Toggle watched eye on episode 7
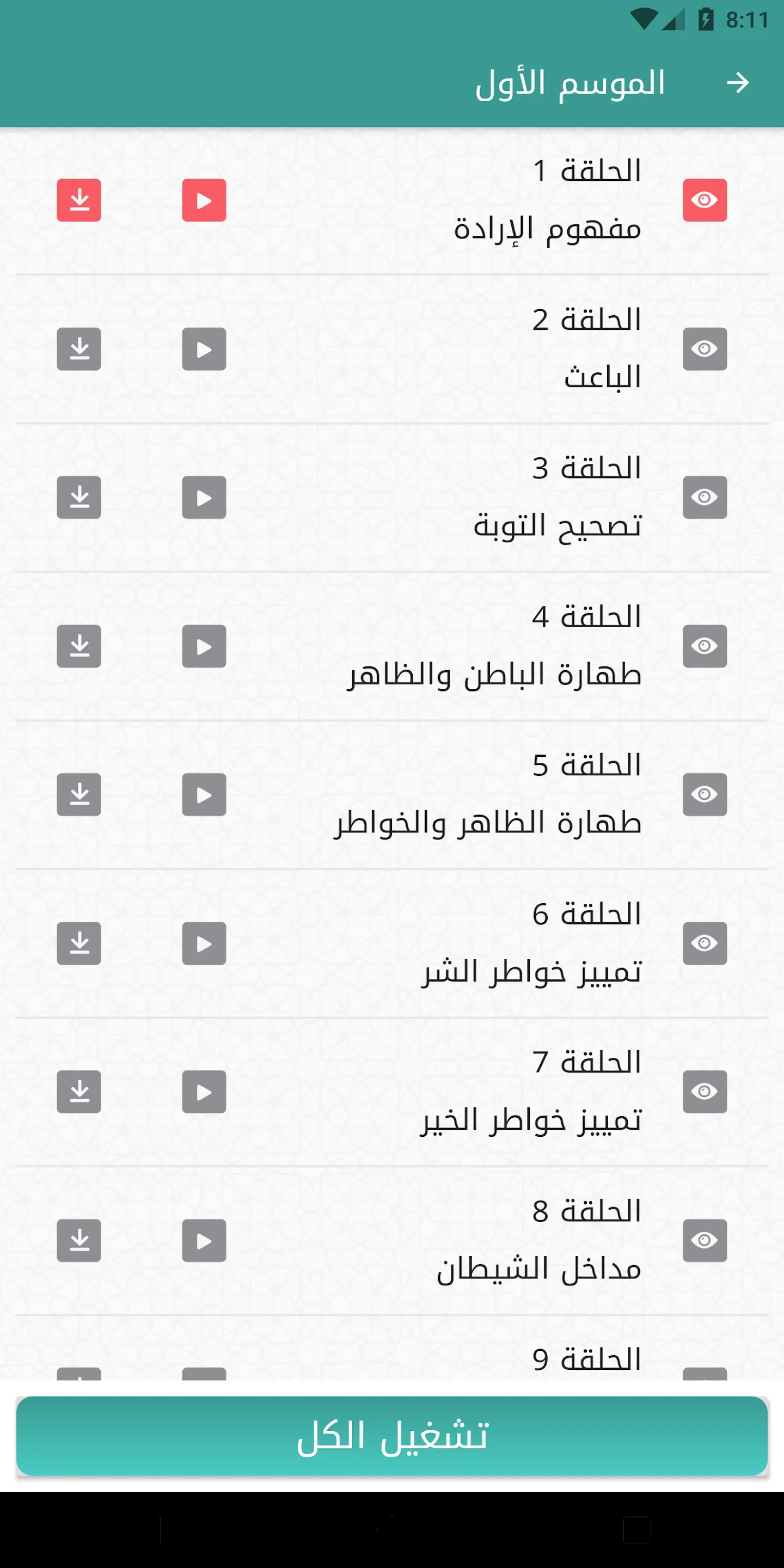Viewport: 784px width, 1568px height. click(705, 1092)
